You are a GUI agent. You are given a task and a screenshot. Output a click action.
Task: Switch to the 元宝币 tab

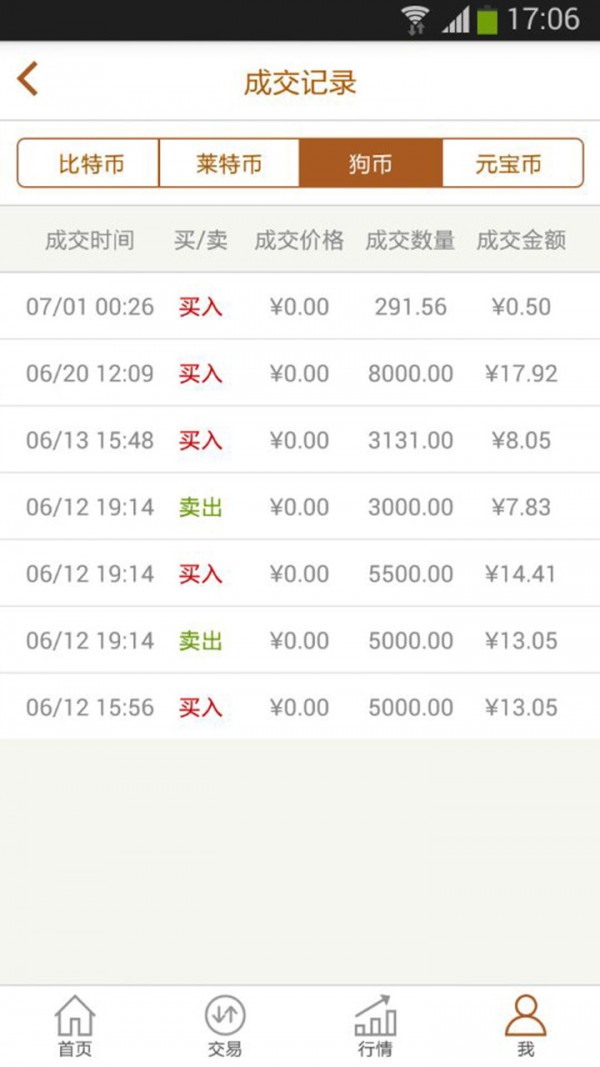[x=511, y=163]
